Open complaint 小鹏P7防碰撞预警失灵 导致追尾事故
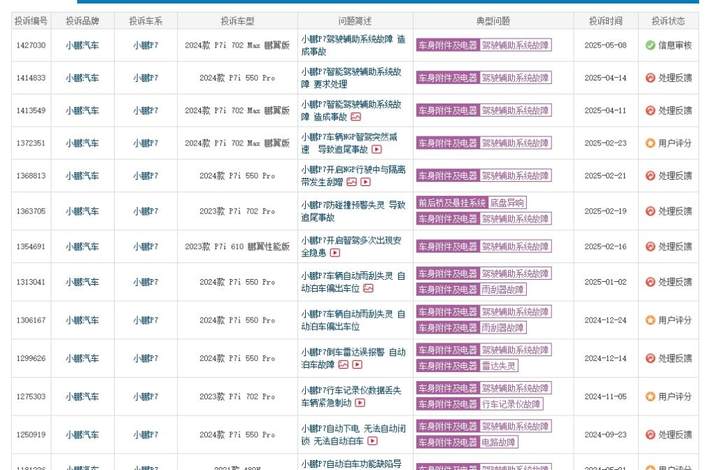Viewport: 720px width, 470px height. [x=352, y=204]
